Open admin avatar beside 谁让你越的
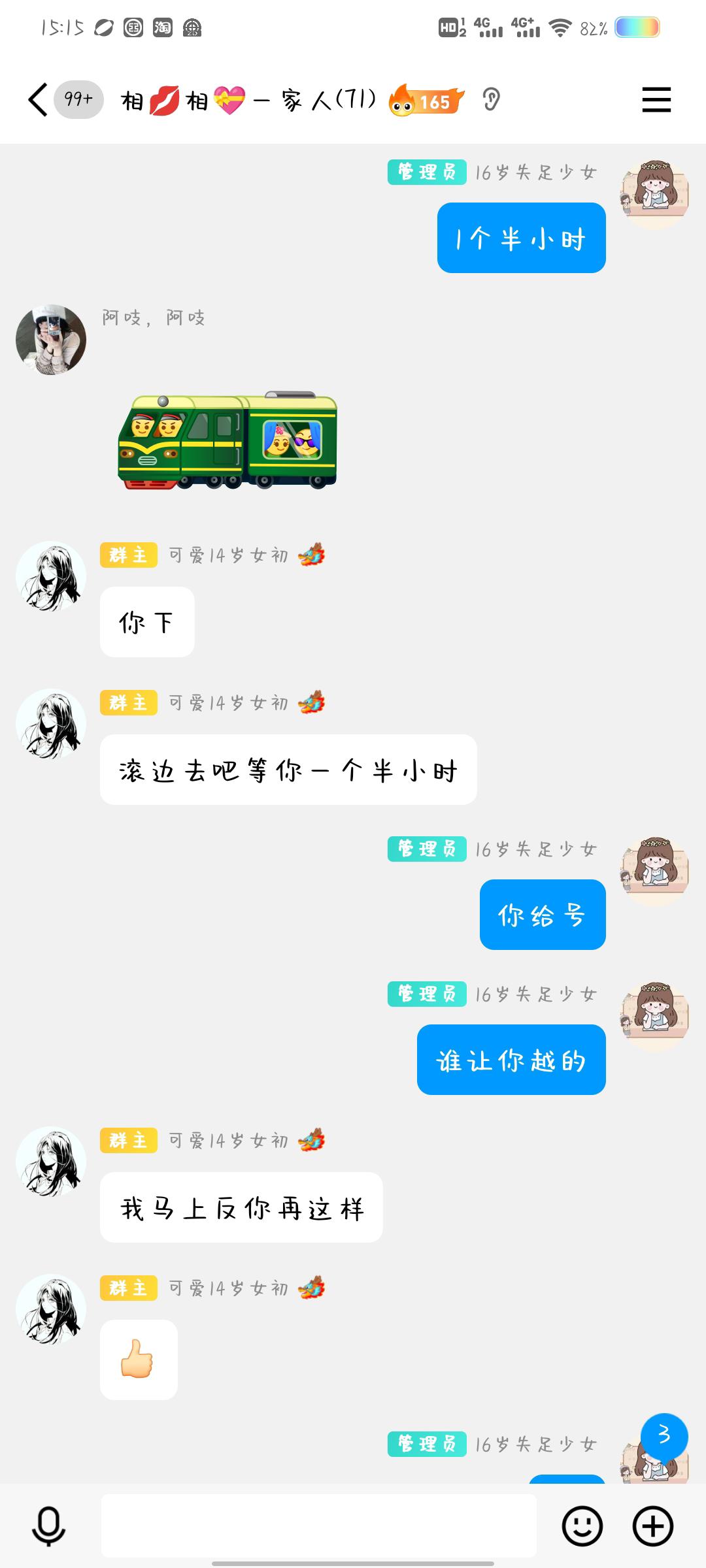 [x=655, y=1017]
